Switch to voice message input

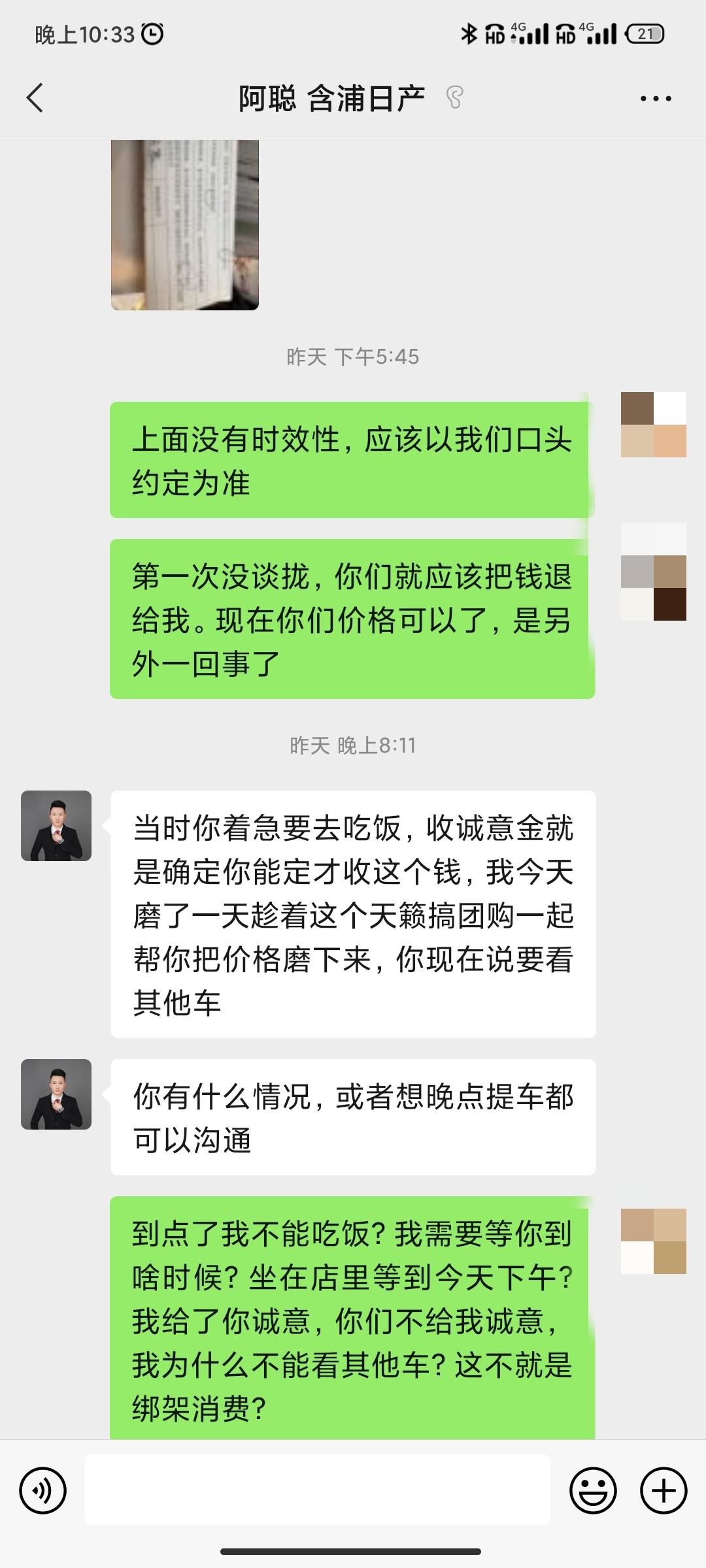[43, 1490]
